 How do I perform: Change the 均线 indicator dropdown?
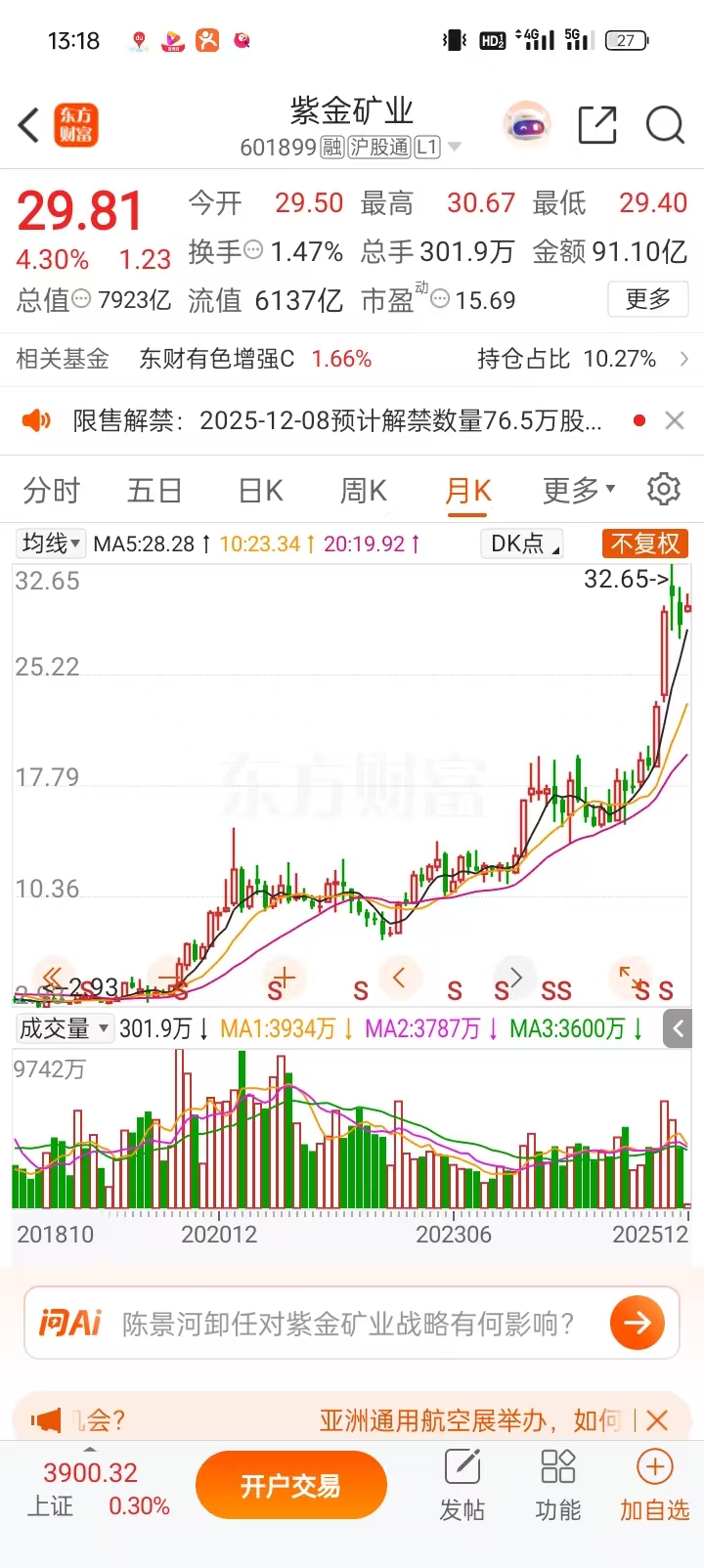pyautogui.click(x=51, y=544)
